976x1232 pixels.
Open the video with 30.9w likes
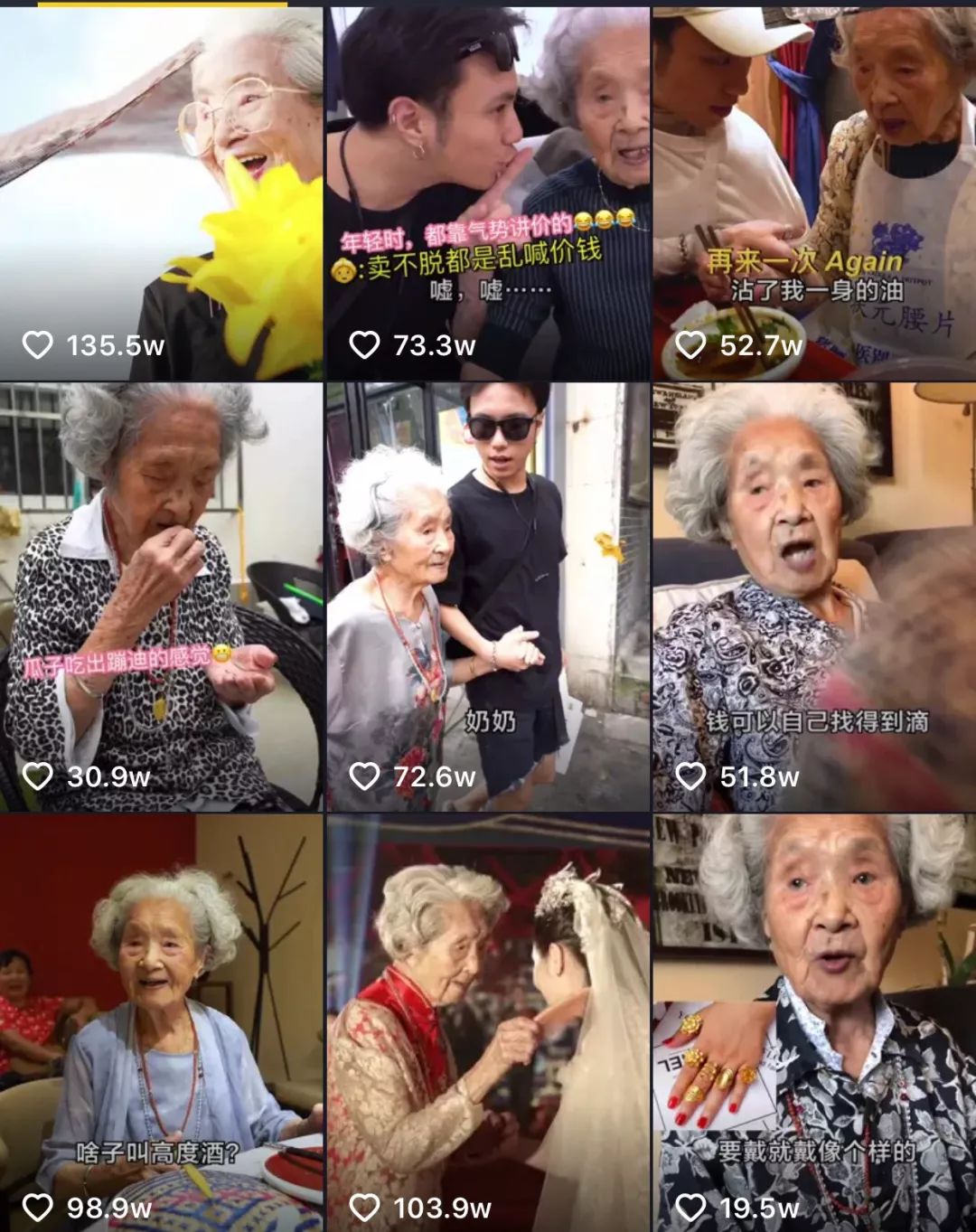[x=161, y=597]
